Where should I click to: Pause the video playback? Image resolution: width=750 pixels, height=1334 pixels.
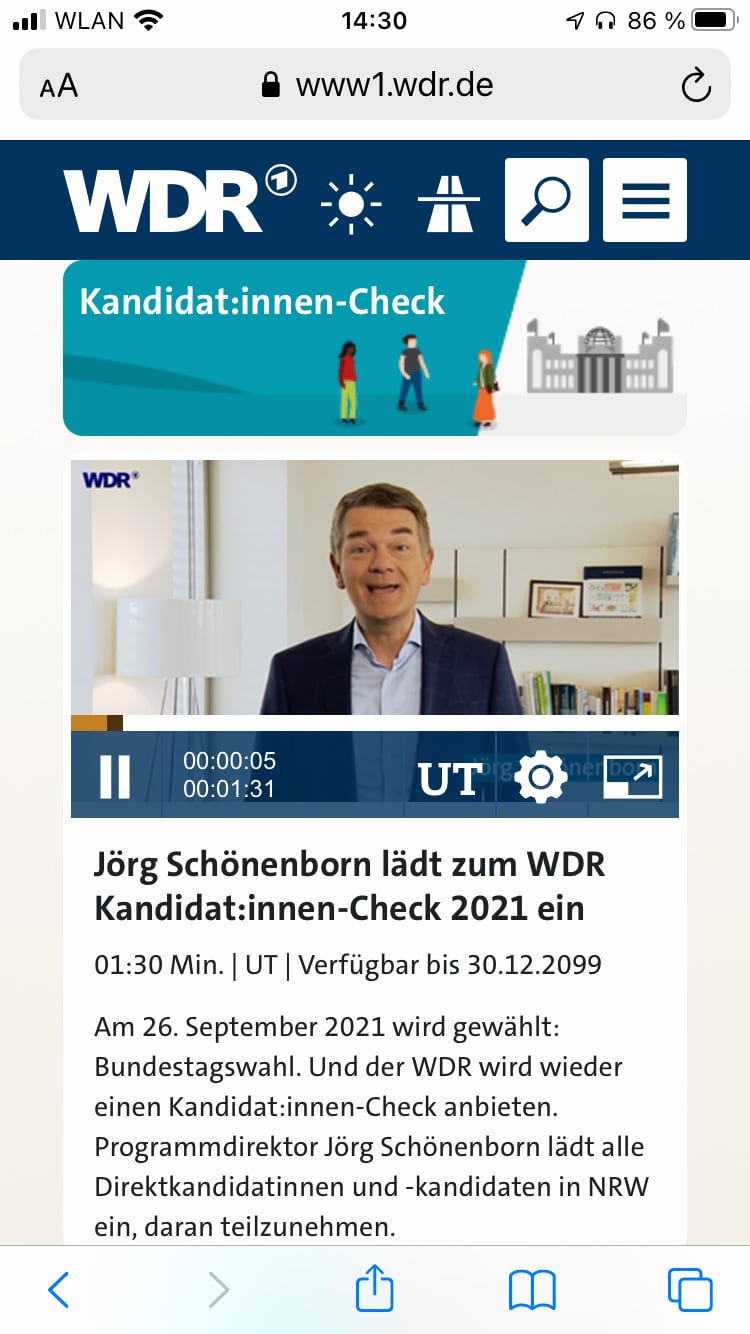click(x=115, y=776)
